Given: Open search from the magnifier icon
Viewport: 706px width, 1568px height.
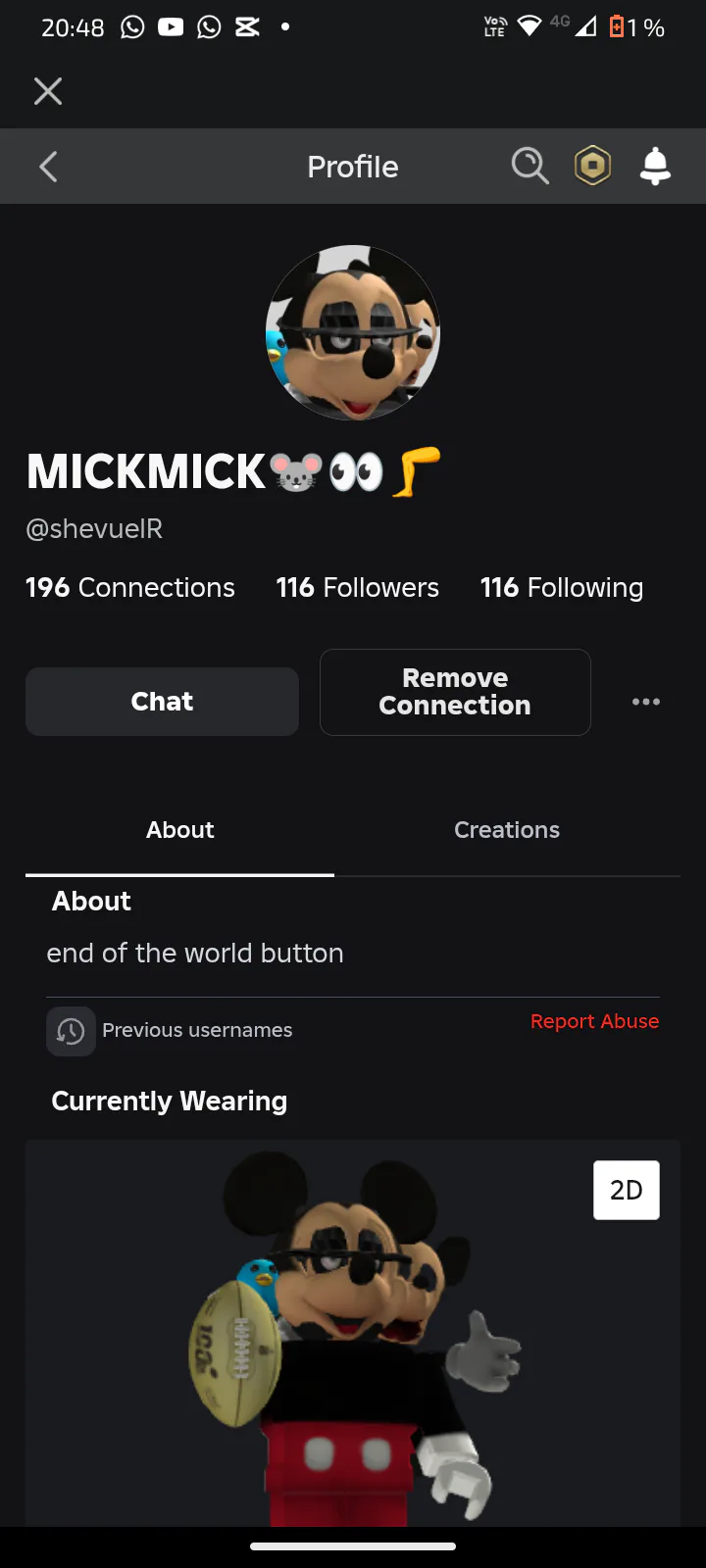Looking at the screenshot, I should pyautogui.click(x=529, y=166).
